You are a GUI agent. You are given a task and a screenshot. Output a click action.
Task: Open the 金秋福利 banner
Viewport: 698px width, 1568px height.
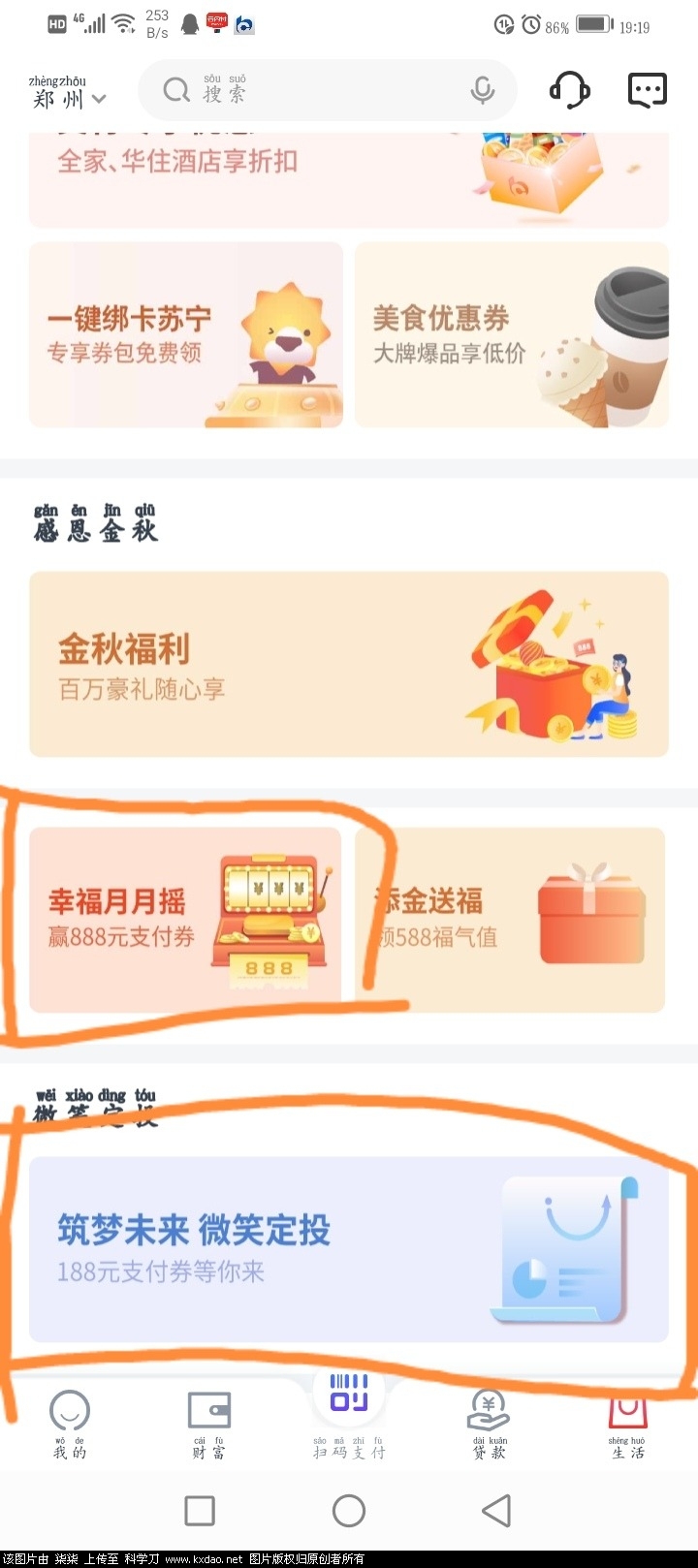(x=349, y=665)
